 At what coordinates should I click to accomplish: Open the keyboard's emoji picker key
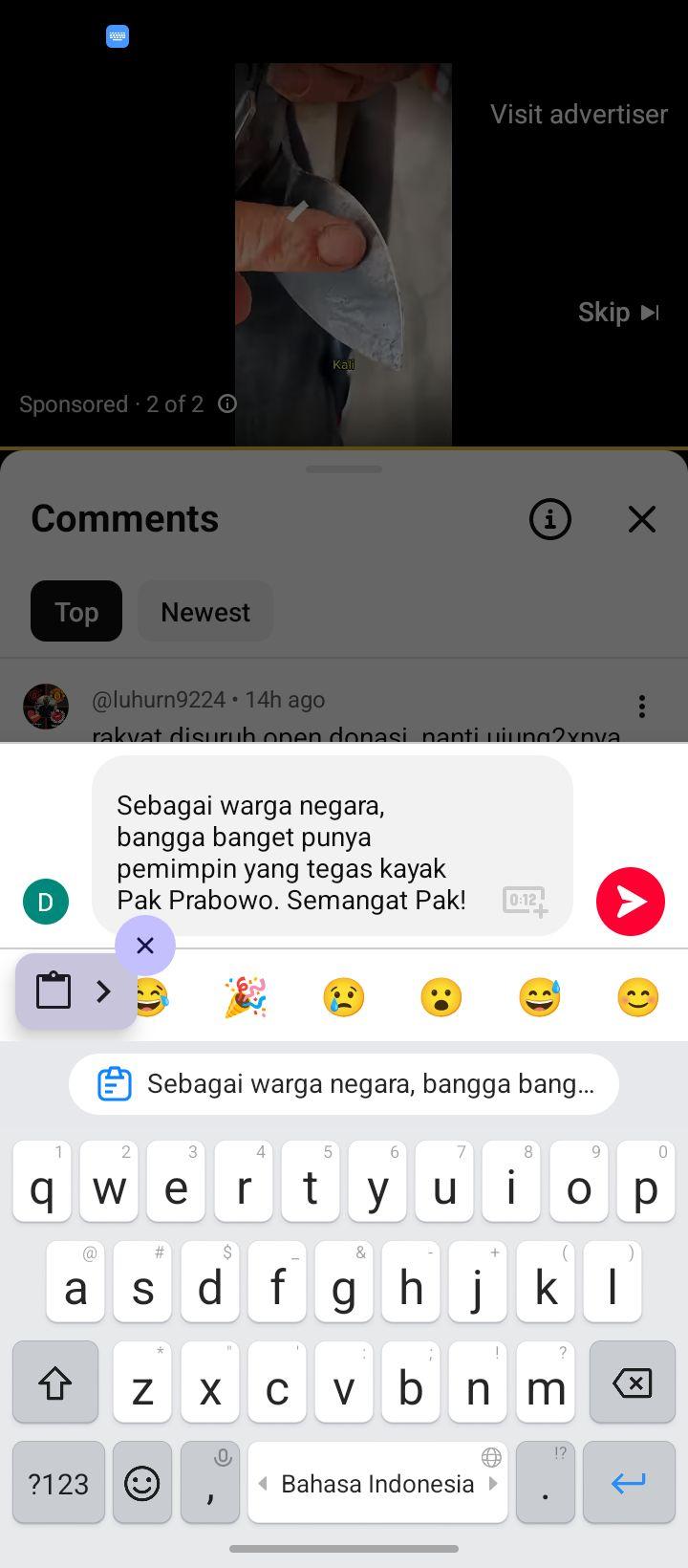coord(142,1483)
